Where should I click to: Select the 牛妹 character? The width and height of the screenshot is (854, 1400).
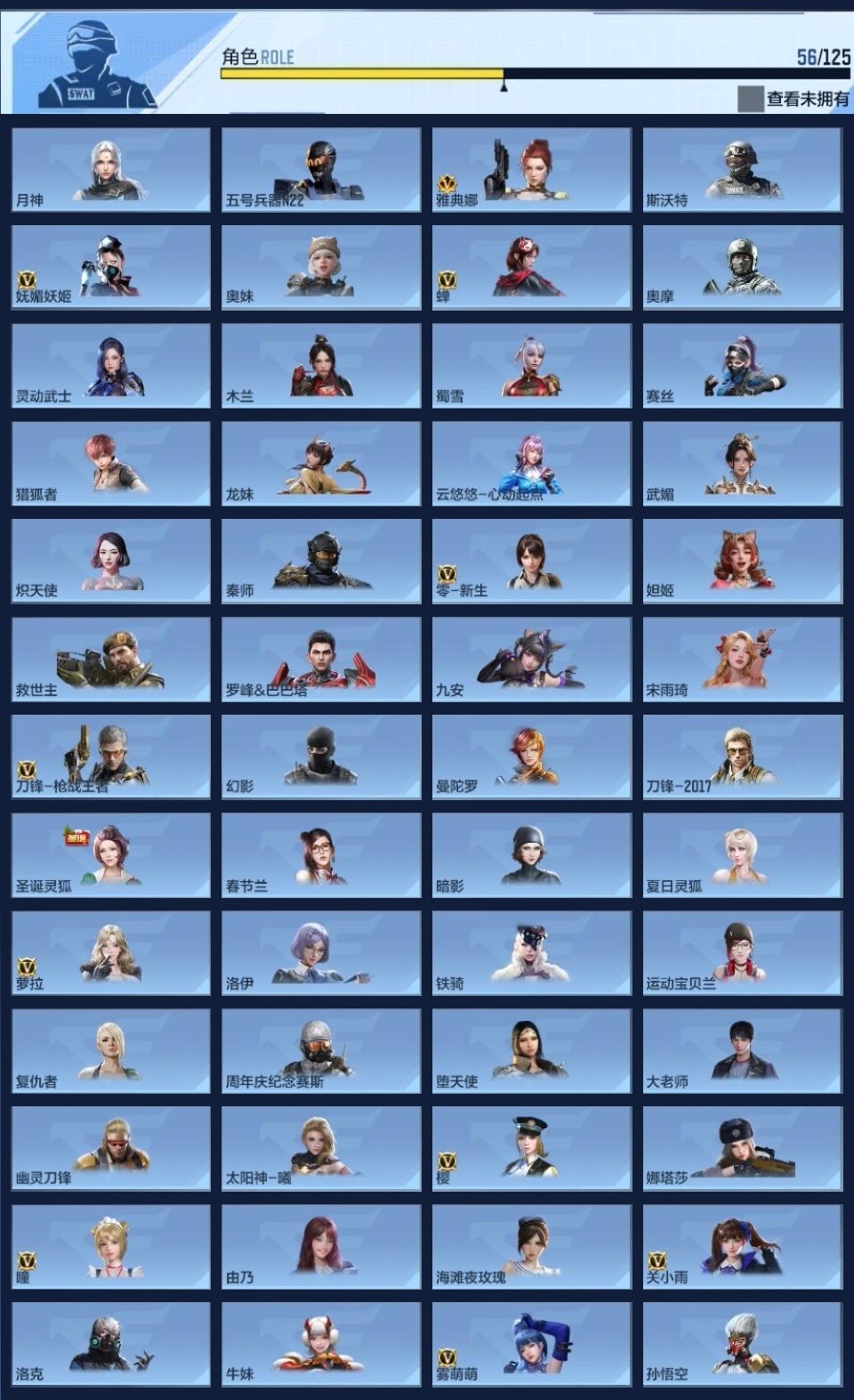321,1344
